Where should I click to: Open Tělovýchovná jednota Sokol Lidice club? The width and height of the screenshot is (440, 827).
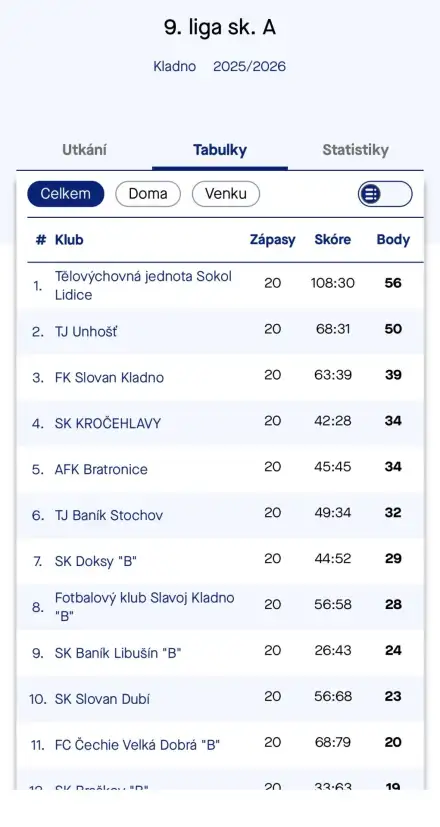tap(144, 285)
